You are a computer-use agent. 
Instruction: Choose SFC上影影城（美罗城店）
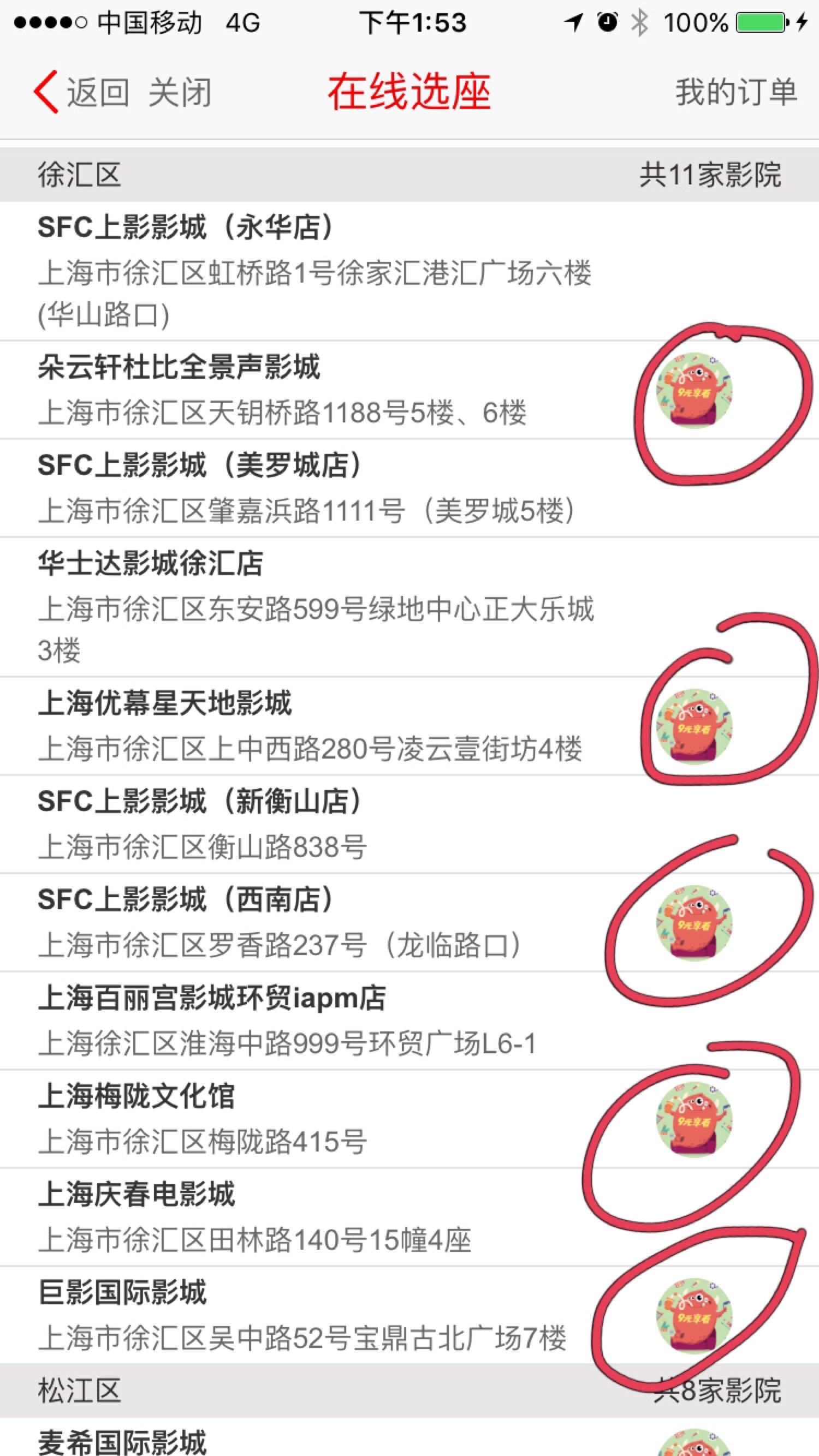[410, 488]
